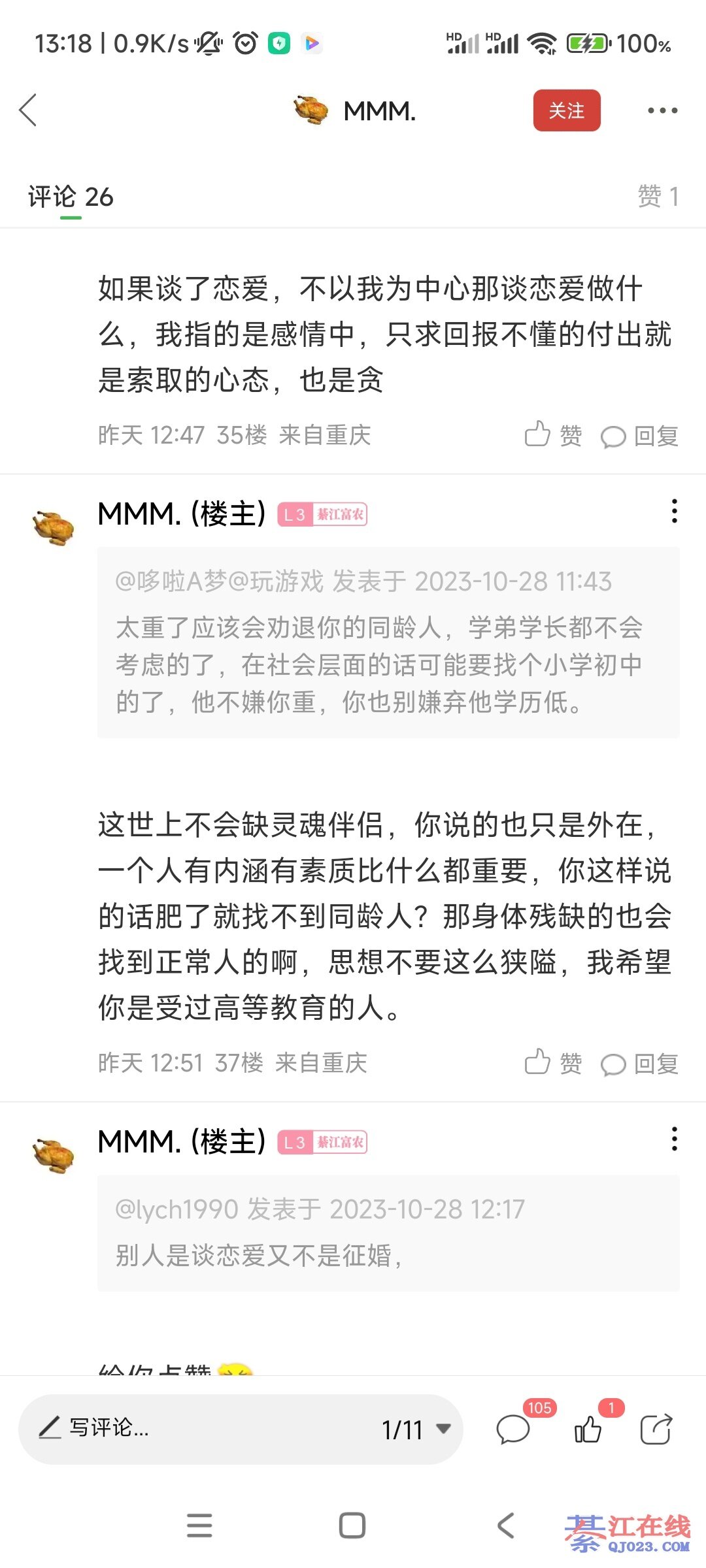Viewport: 706px width, 1568px height.
Task: Tap the system home button
Action: [x=352, y=1526]
